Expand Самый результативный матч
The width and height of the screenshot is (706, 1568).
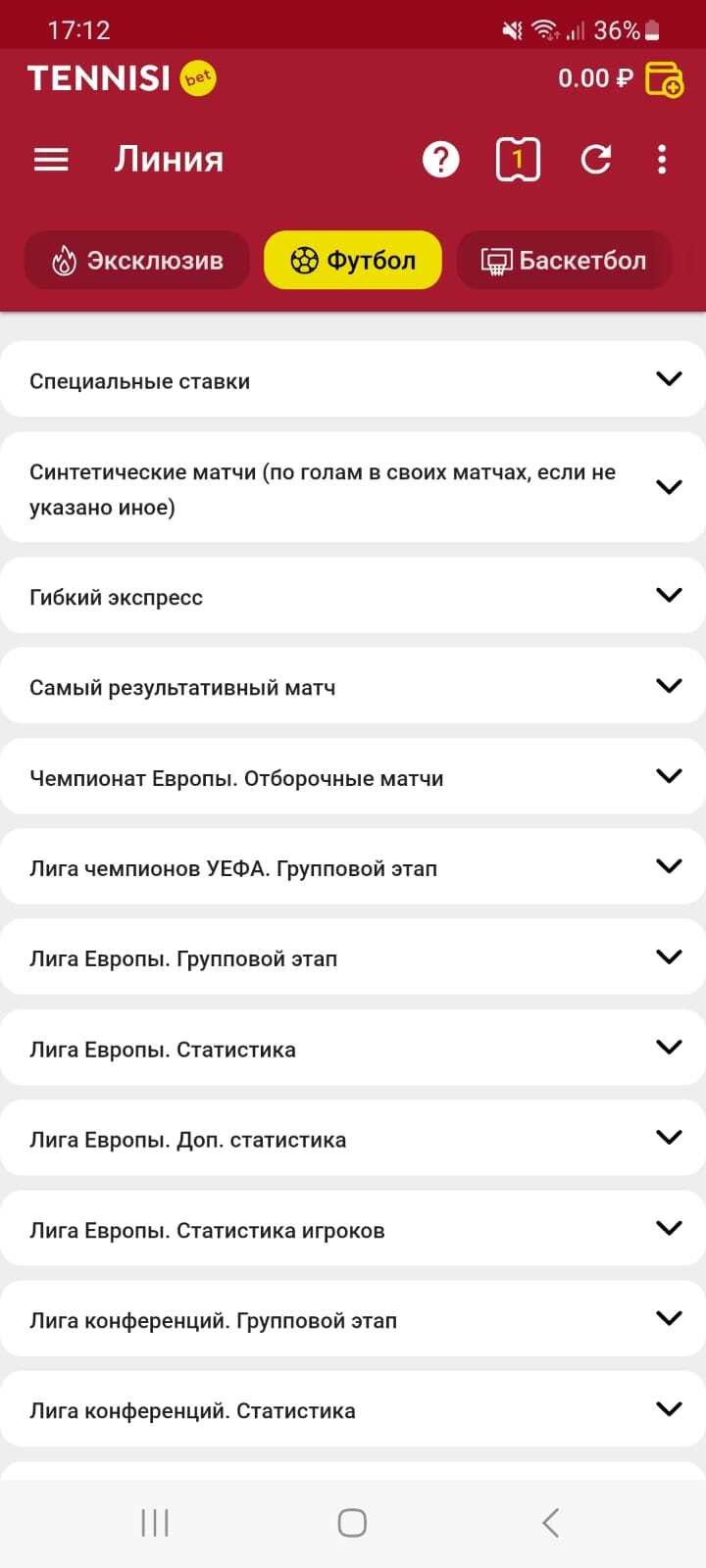(353, 687)
